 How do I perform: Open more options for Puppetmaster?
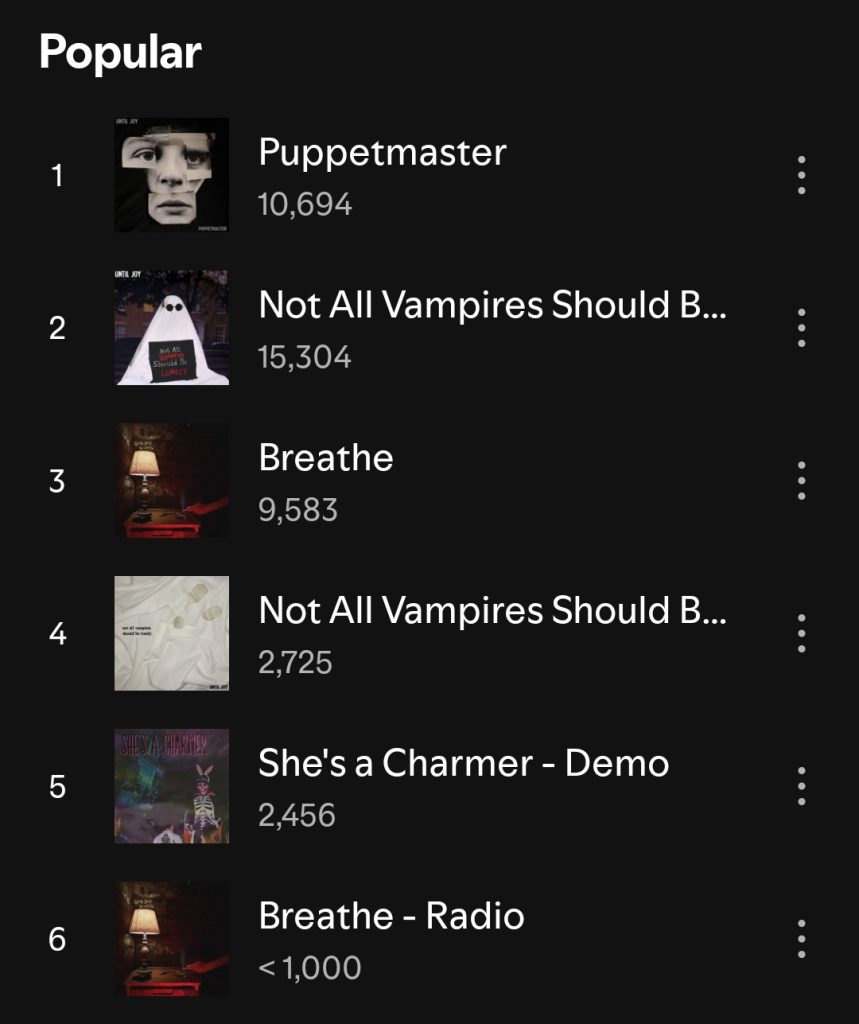801,176
